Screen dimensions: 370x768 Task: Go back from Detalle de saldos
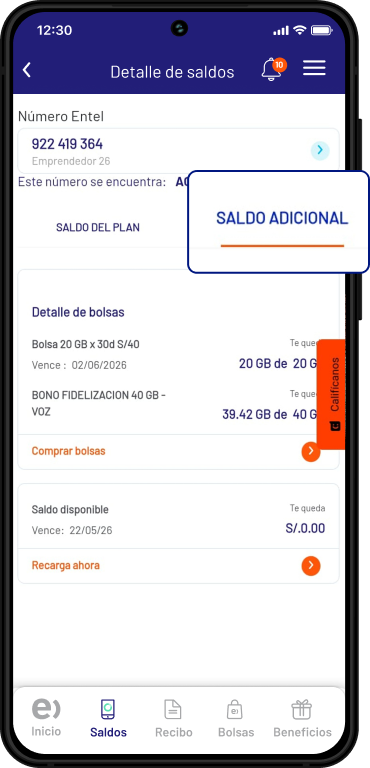tap(27, 71)
